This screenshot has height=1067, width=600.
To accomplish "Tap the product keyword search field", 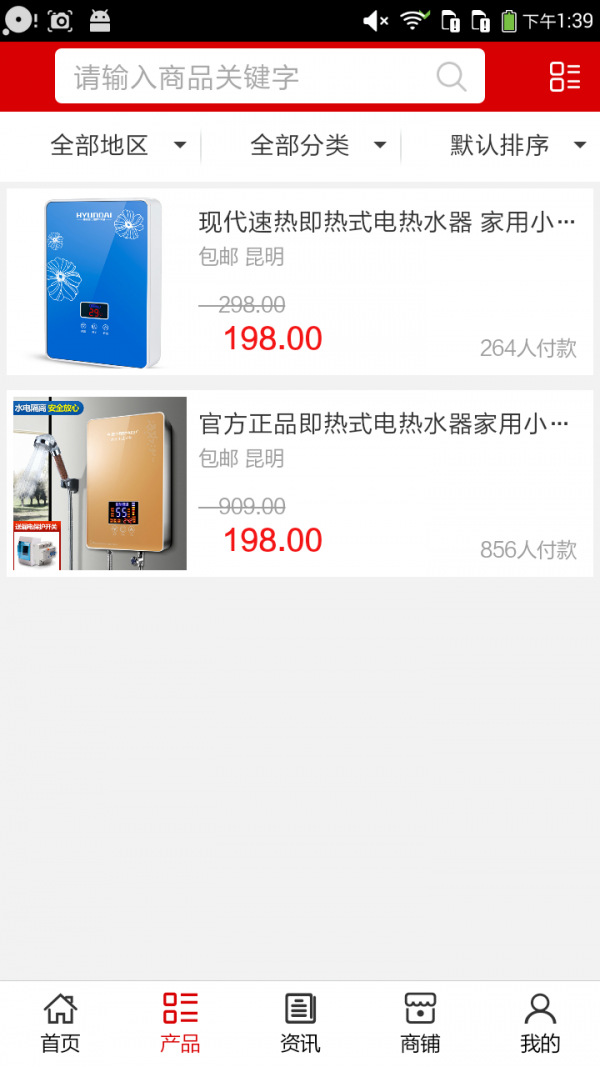I will point(250,77).
